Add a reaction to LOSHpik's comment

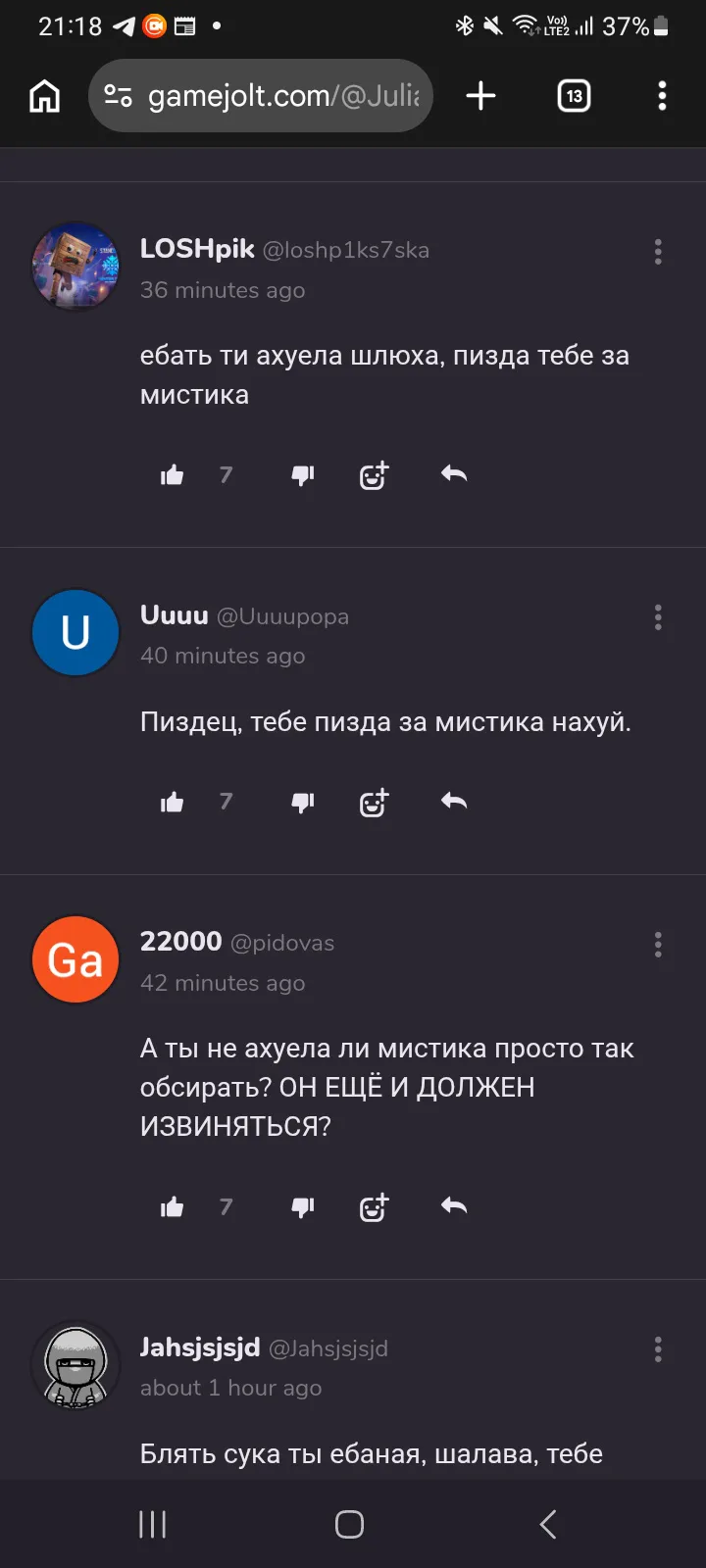click(375, 475)
